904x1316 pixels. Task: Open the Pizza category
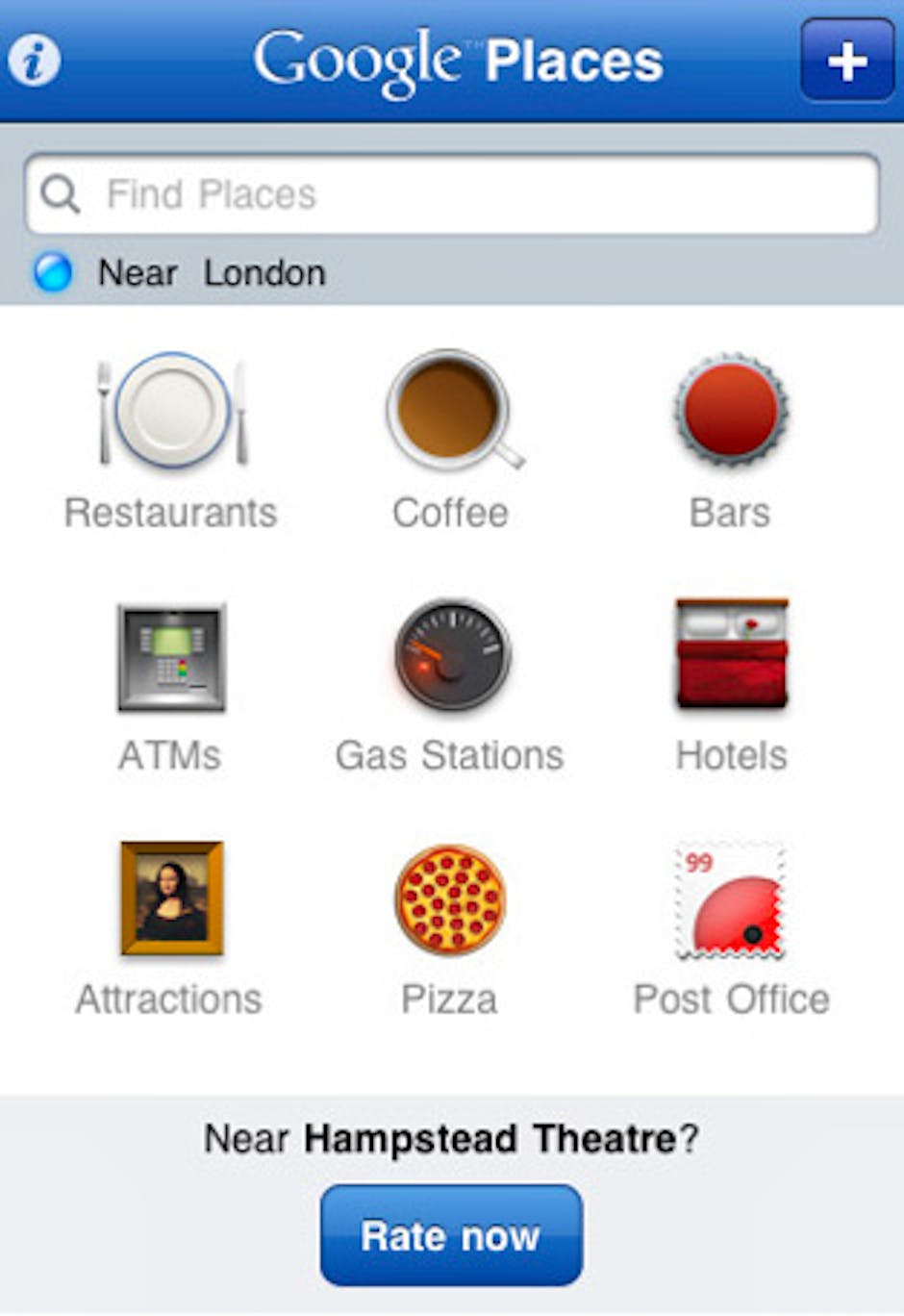click(x=449, y=927)
